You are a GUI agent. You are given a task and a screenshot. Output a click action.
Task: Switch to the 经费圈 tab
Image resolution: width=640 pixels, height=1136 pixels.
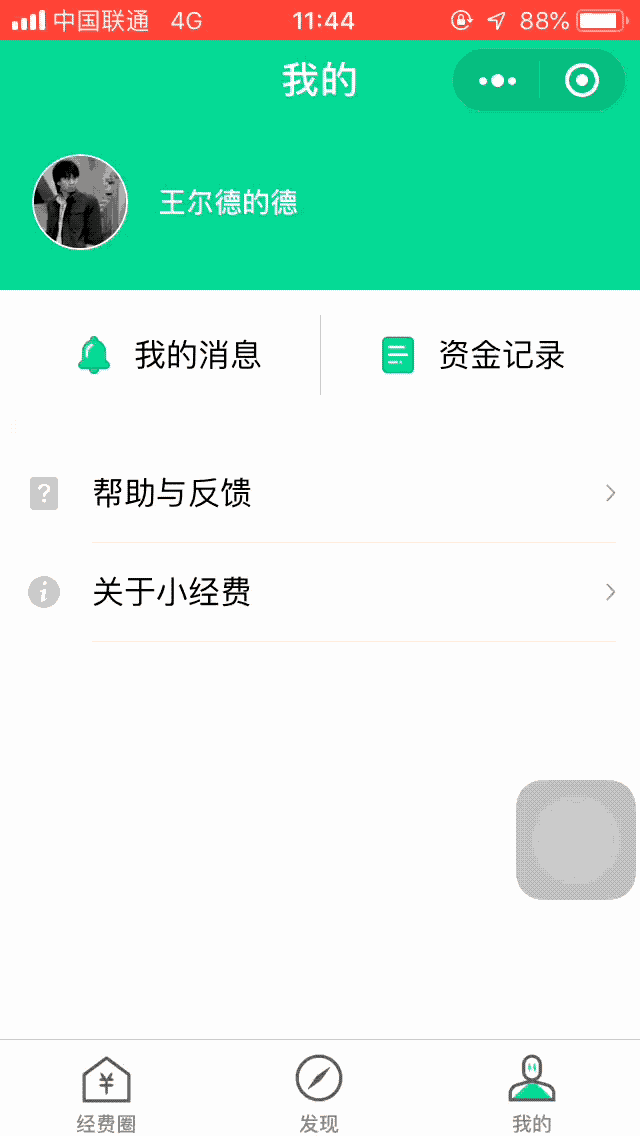(106, 1092)
